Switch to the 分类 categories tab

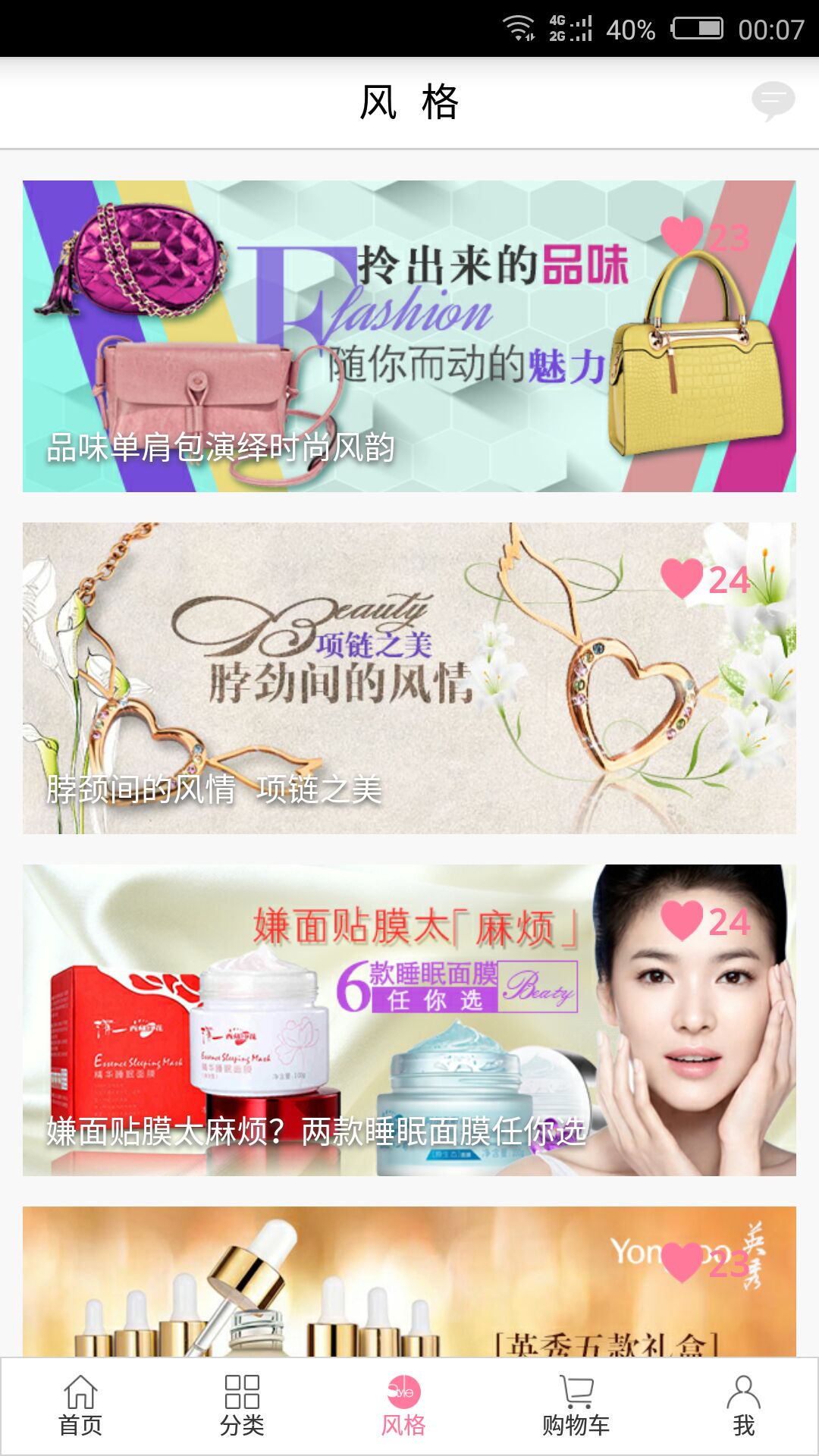click(243, 1406)
